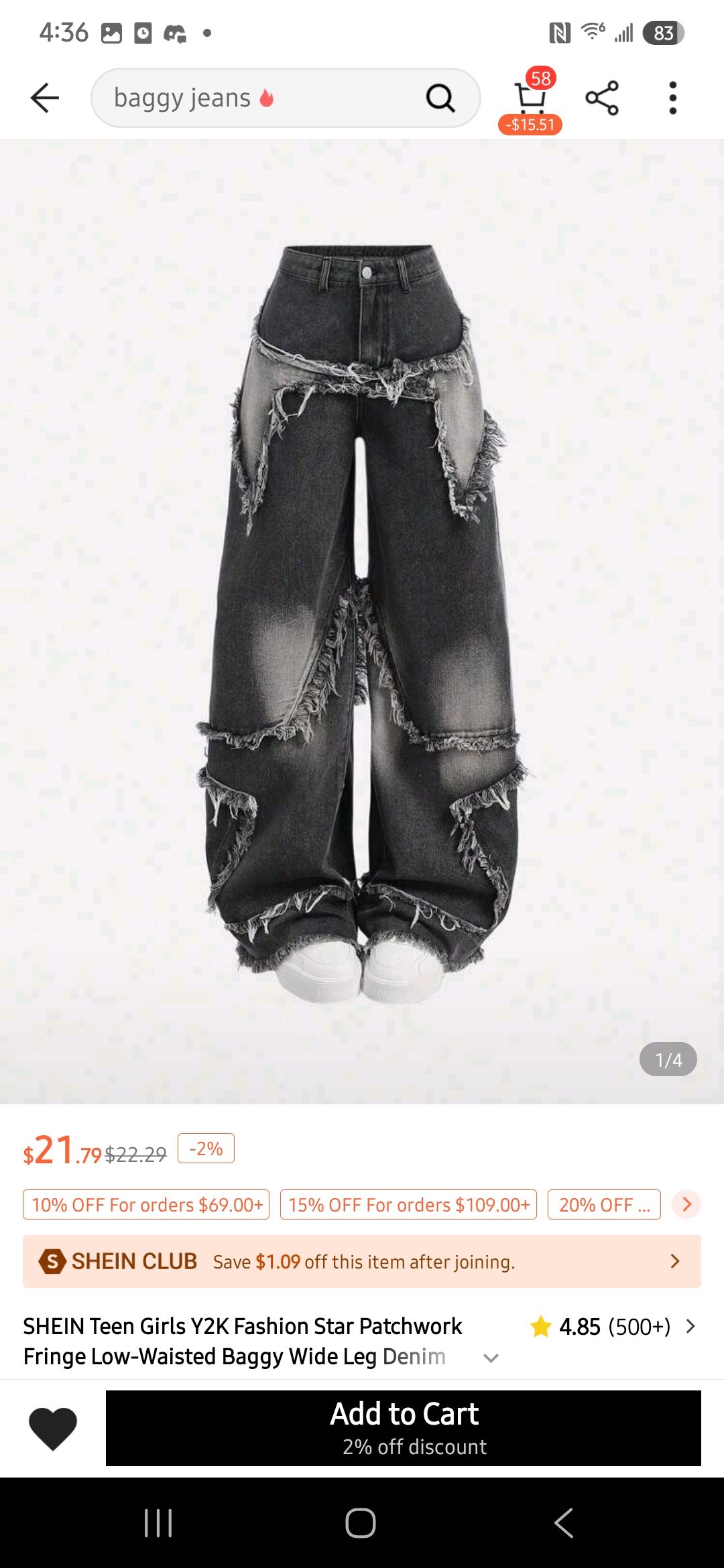Select the 15% OFF orders $109.00+ coupon
The height and width of the screenshot is (1568, 724).
(408, 1205)
